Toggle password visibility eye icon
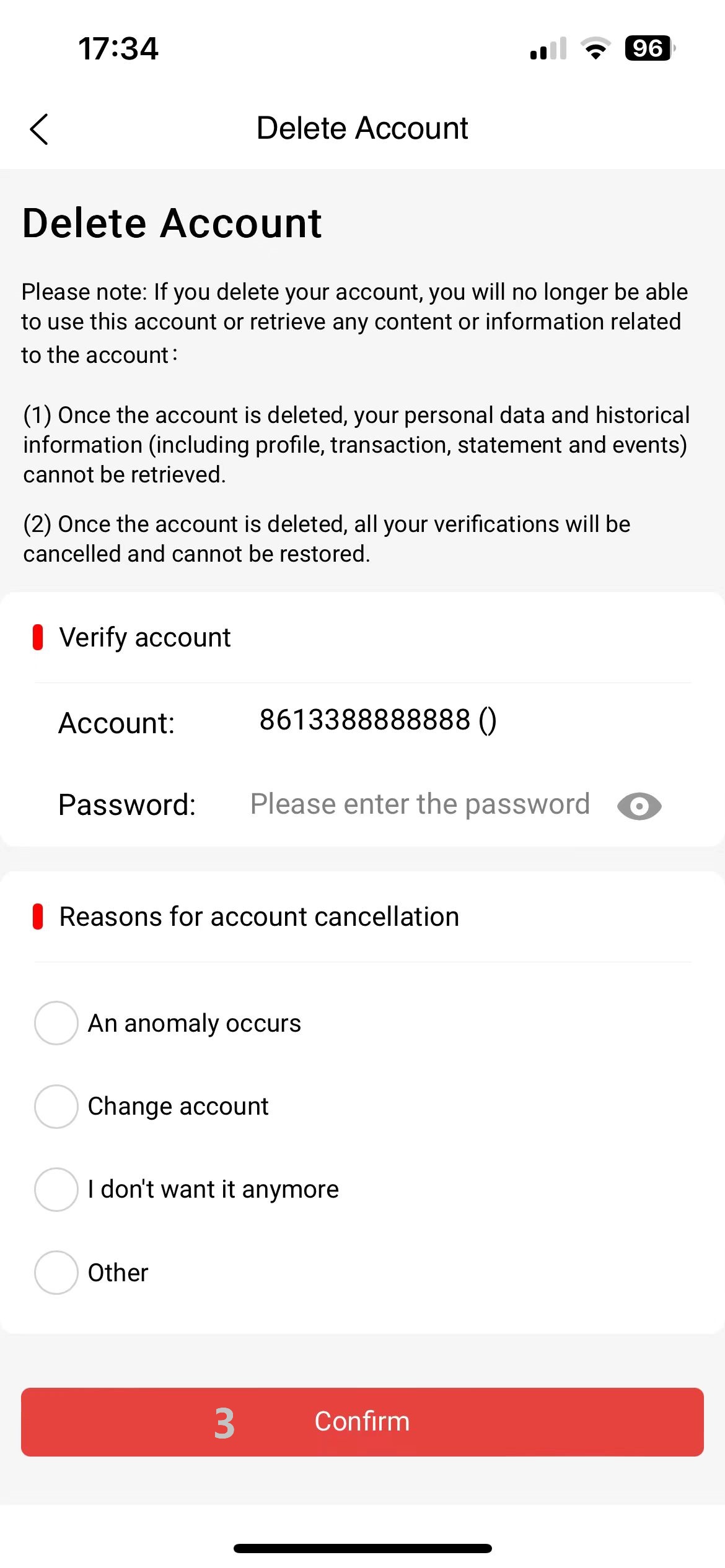 [x=639, y=806]
